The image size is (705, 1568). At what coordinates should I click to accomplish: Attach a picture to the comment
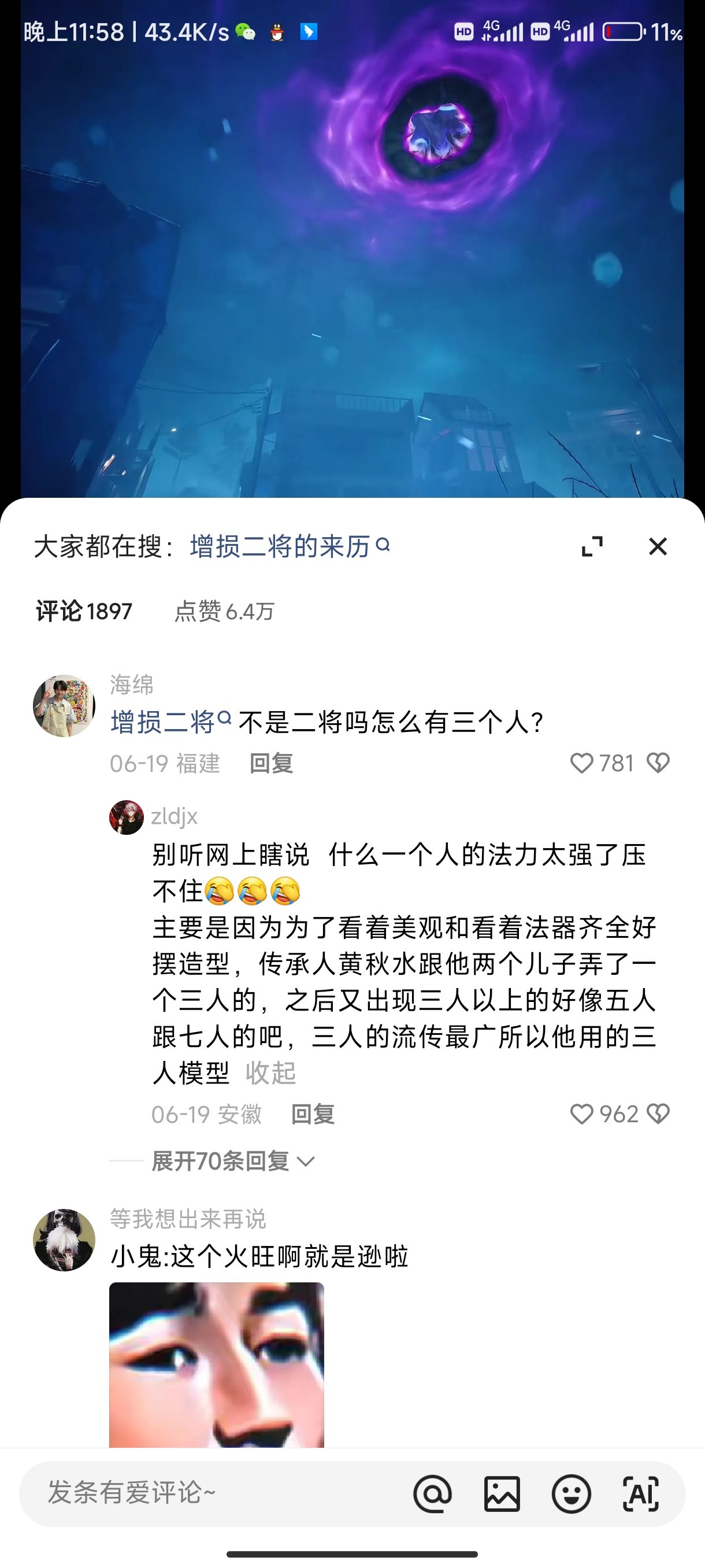502,1493
